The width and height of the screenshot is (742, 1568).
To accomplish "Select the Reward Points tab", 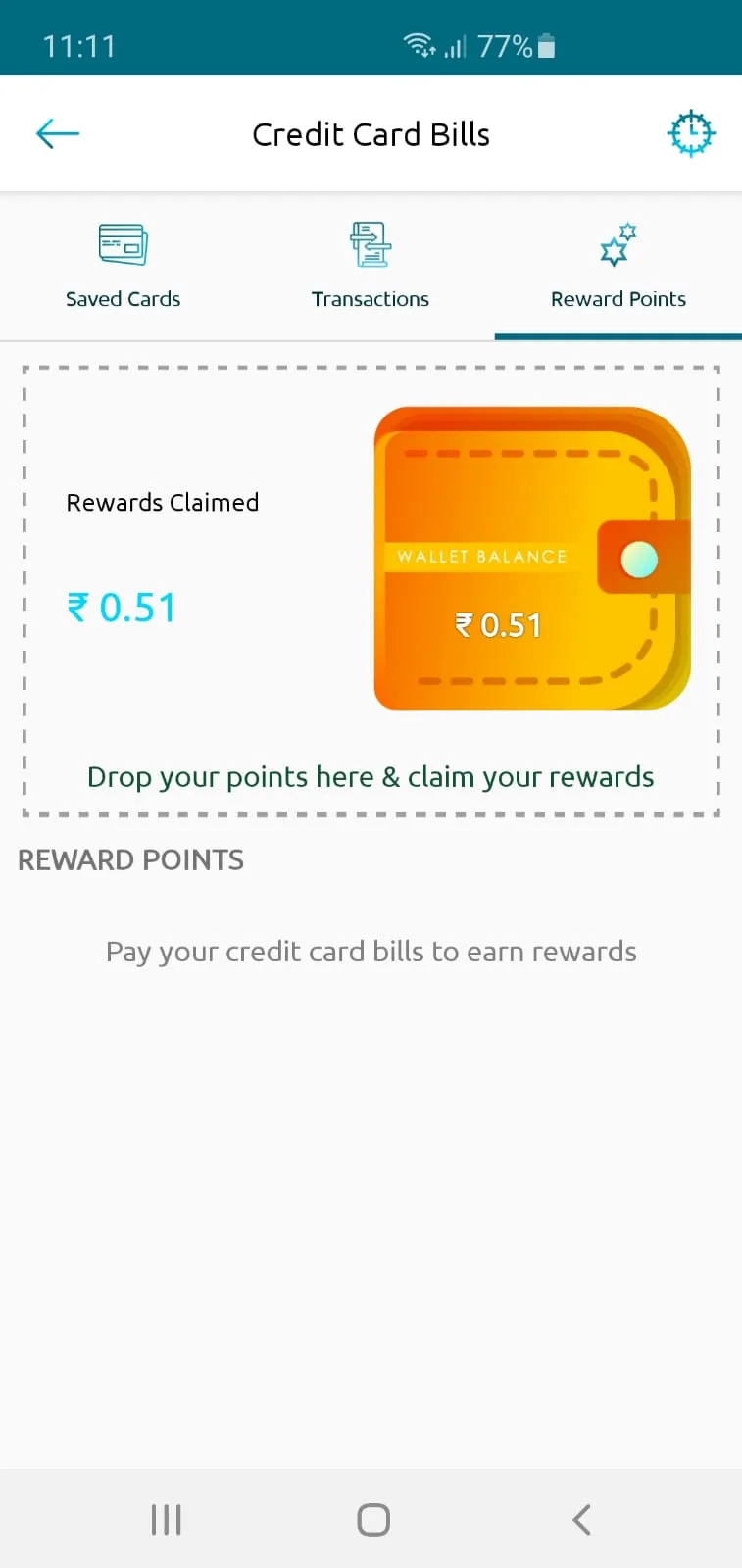I will [618, 267].
